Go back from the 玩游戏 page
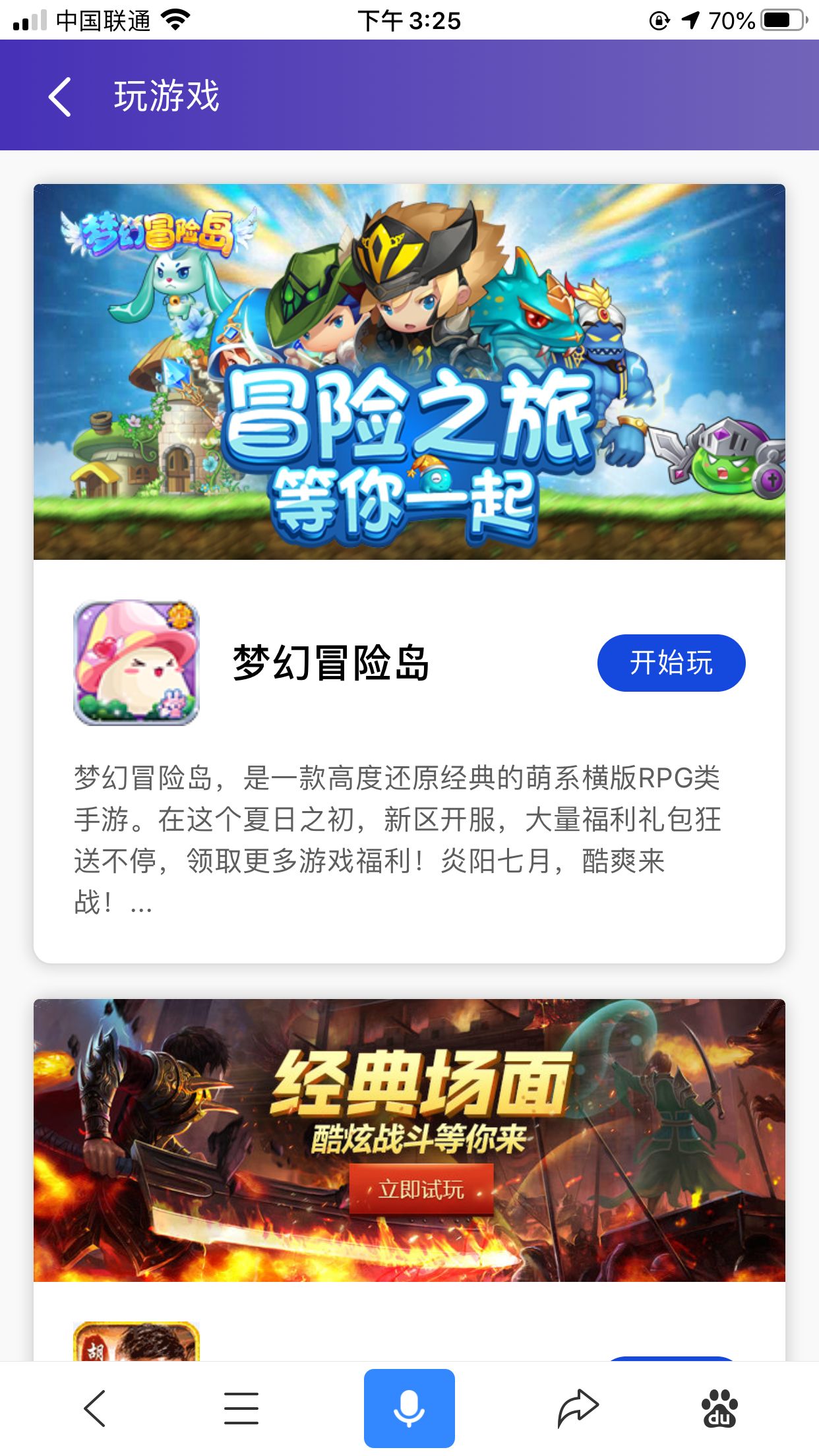 pos(60,96)
